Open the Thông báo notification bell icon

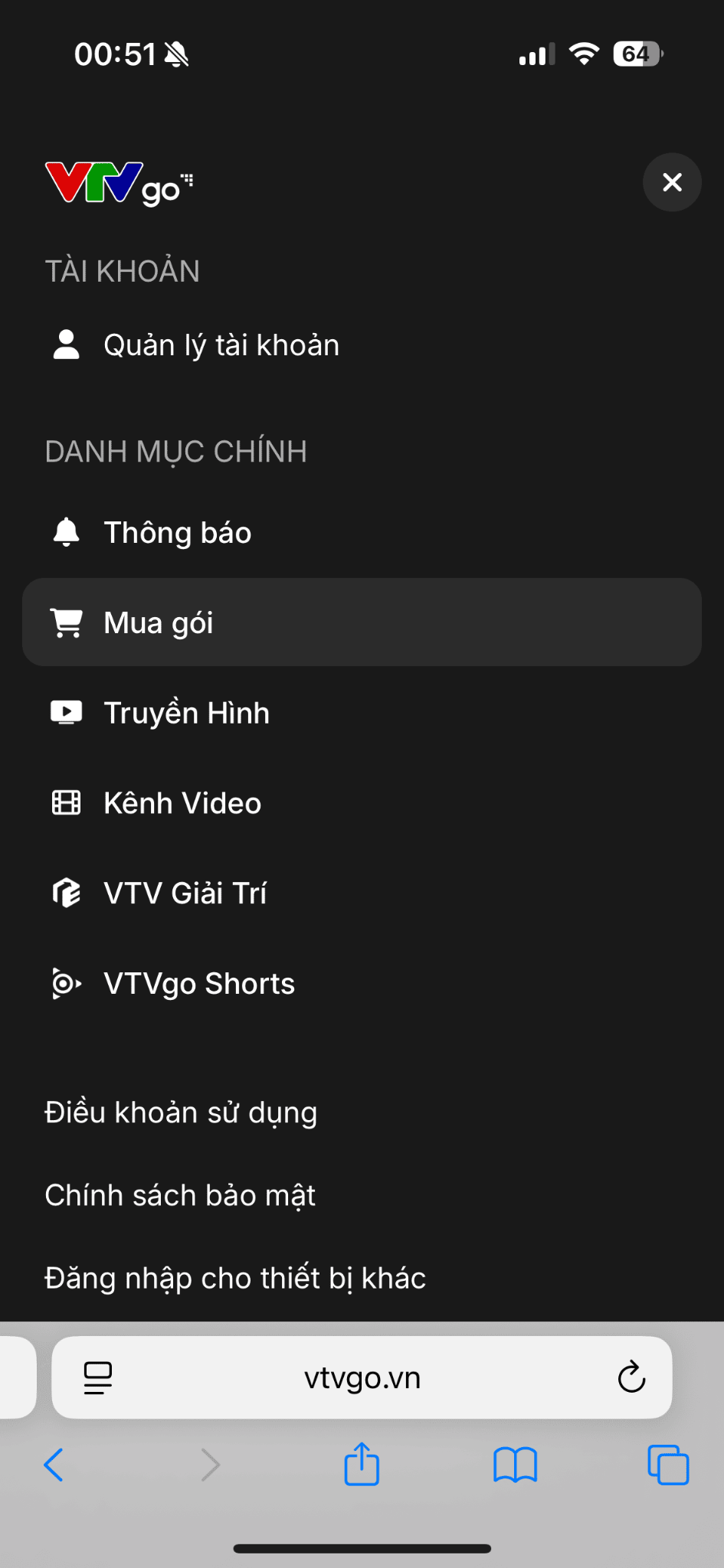click(x=67, y=532)
